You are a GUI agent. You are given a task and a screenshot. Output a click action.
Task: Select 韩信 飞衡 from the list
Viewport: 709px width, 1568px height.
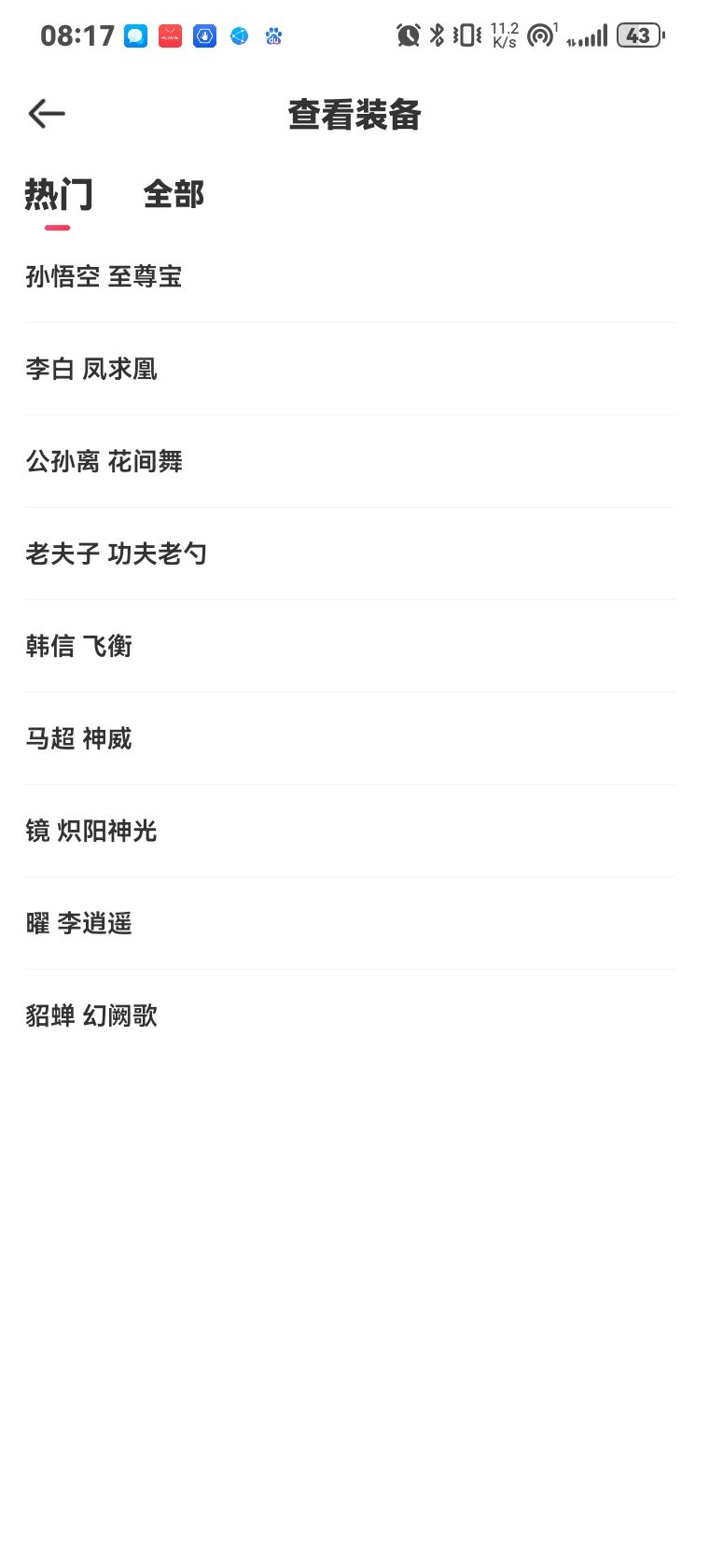(x=351, y=646)
